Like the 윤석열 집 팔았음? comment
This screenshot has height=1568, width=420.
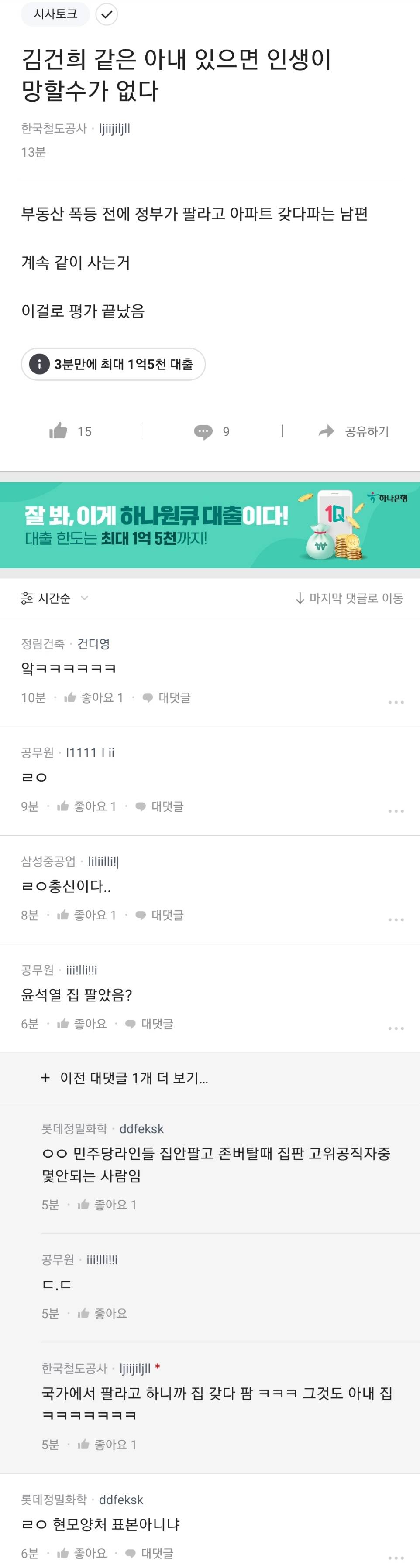[82, 1024]
